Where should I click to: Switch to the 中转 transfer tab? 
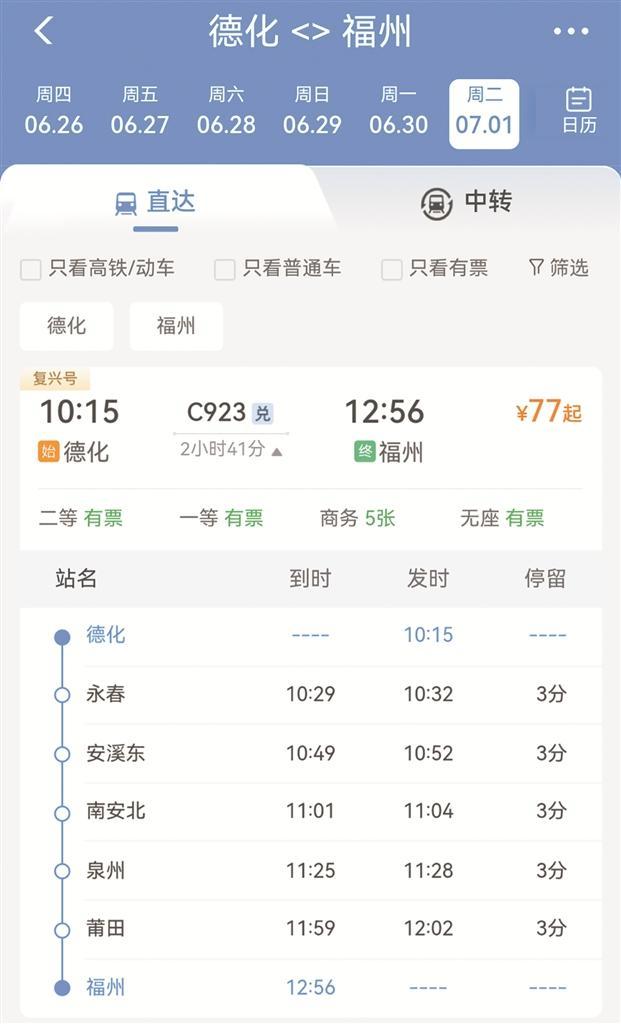[x=466, y=202]
